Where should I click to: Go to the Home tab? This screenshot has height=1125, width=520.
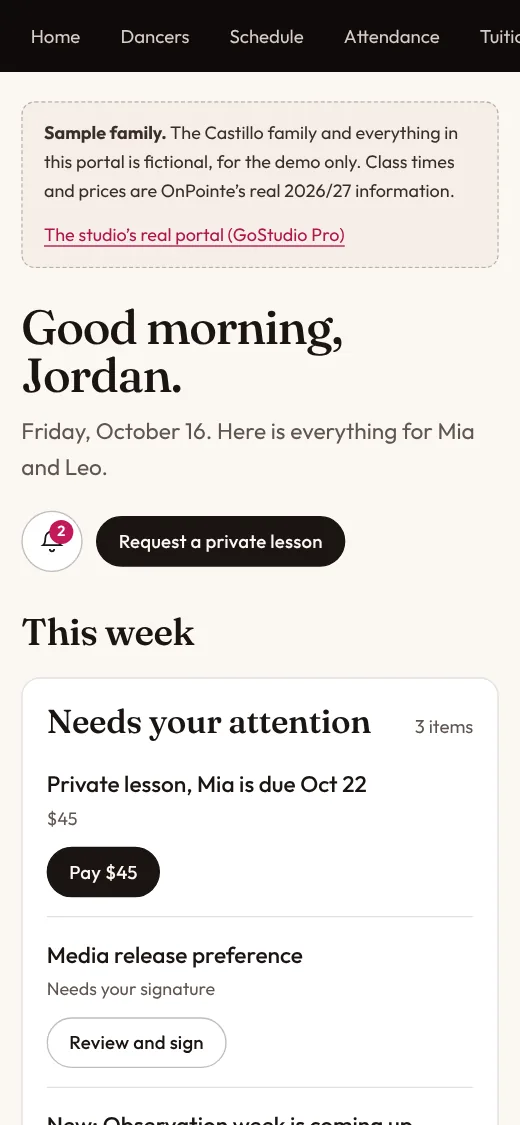point(55,37)
